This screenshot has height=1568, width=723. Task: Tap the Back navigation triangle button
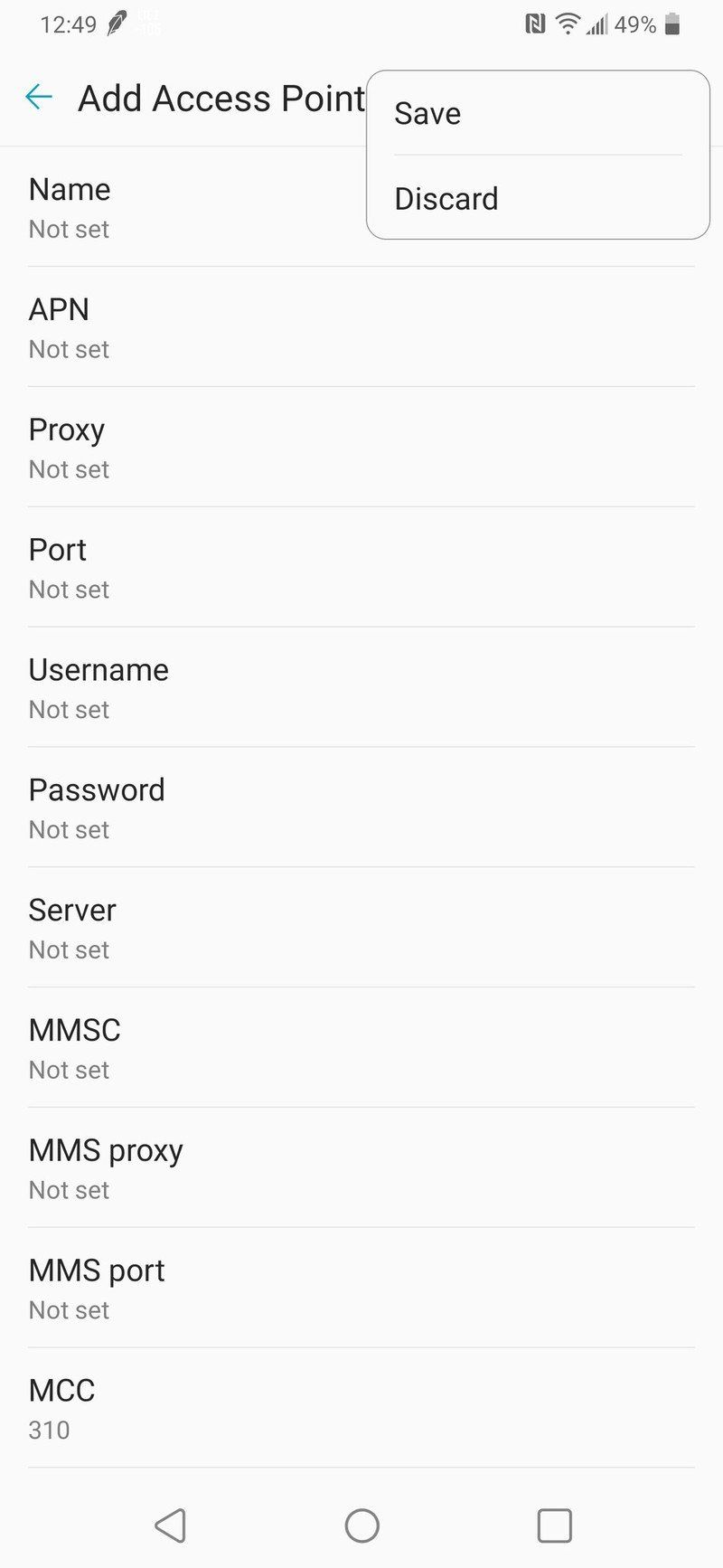(x=170, y=1524)
